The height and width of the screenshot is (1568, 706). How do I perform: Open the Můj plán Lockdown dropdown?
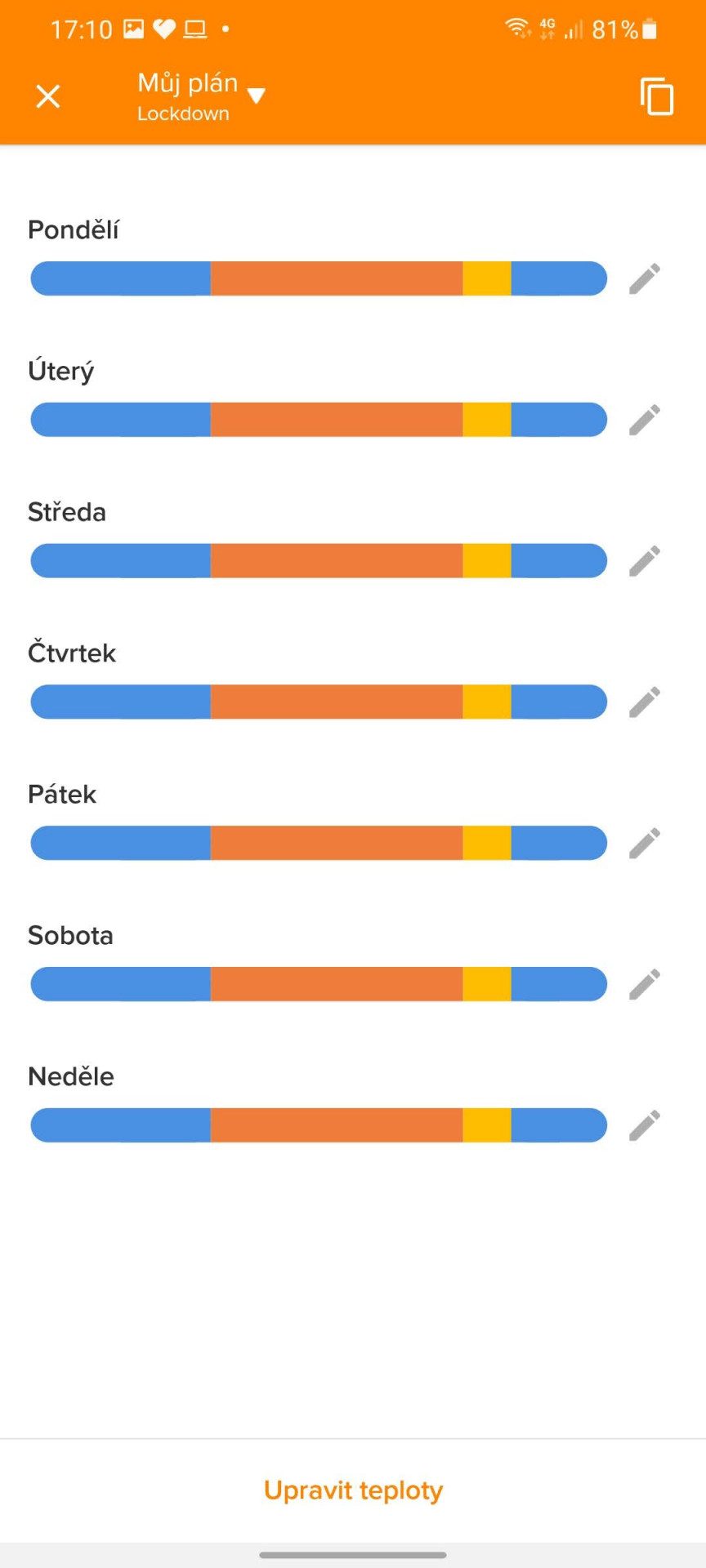tap(201, 96)
